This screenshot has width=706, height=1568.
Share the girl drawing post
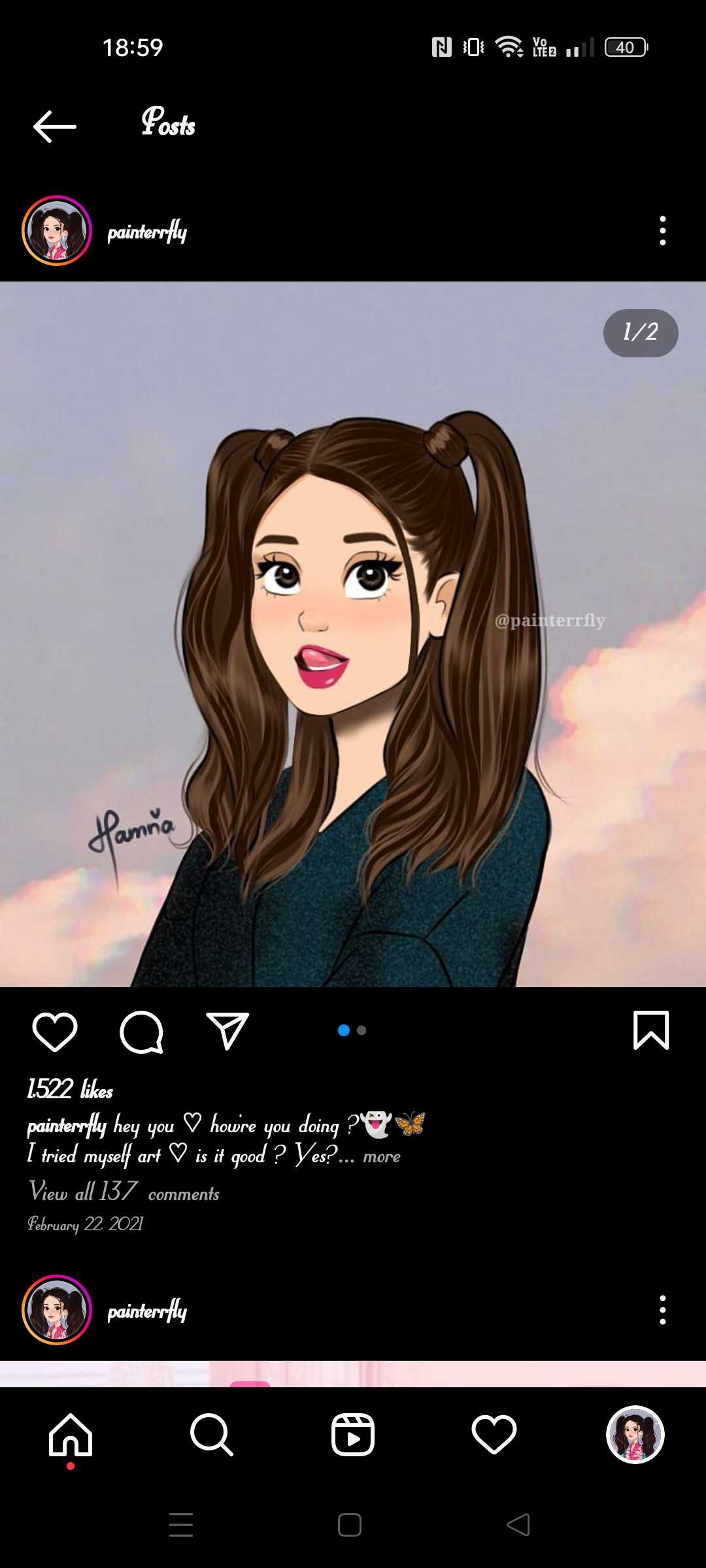tap(227, 1032)
